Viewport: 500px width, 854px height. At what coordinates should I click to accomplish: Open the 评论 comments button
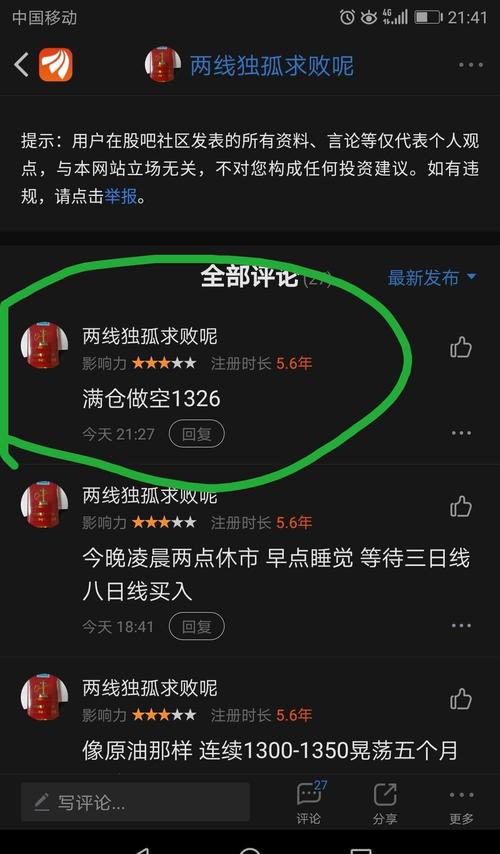point(309,803)
